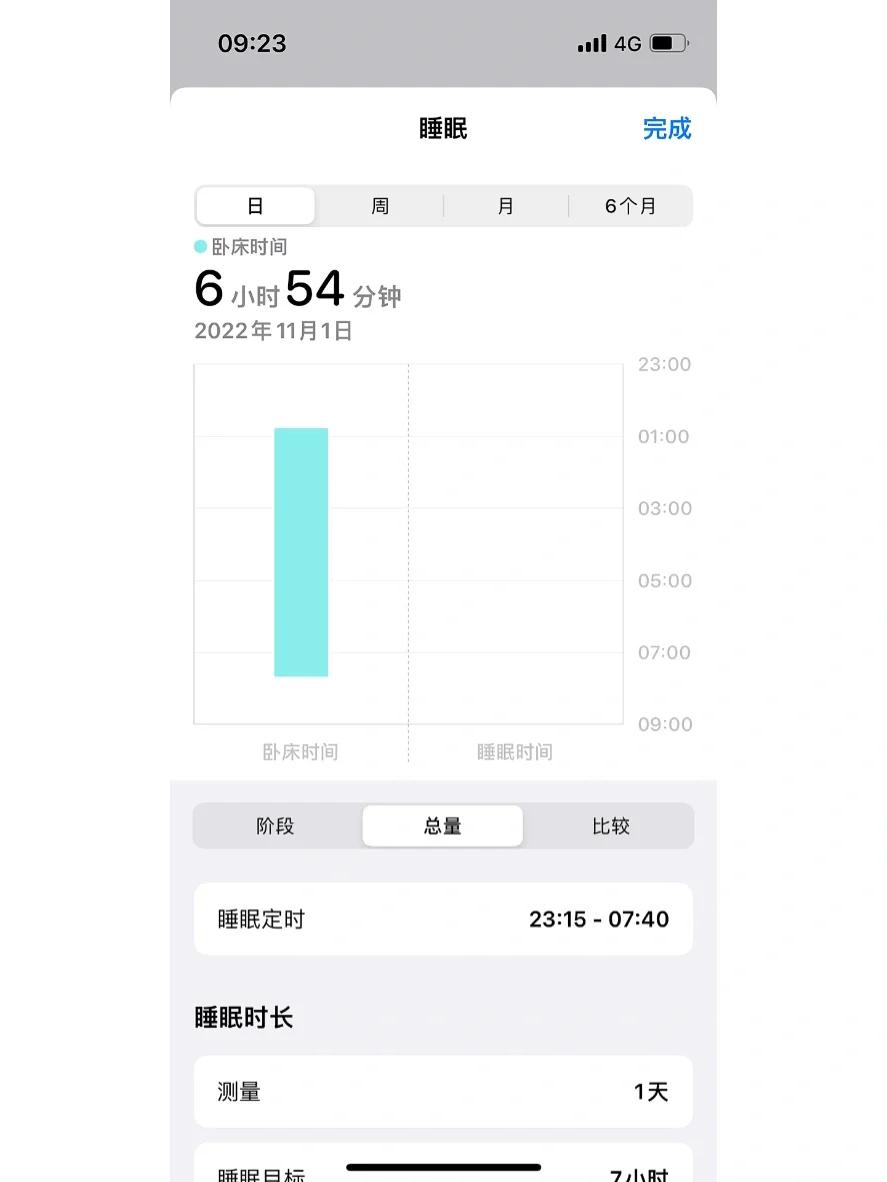Tap the teal sleep duration bar
Viewport: 887px width, 1182px height.
(300, 550)
